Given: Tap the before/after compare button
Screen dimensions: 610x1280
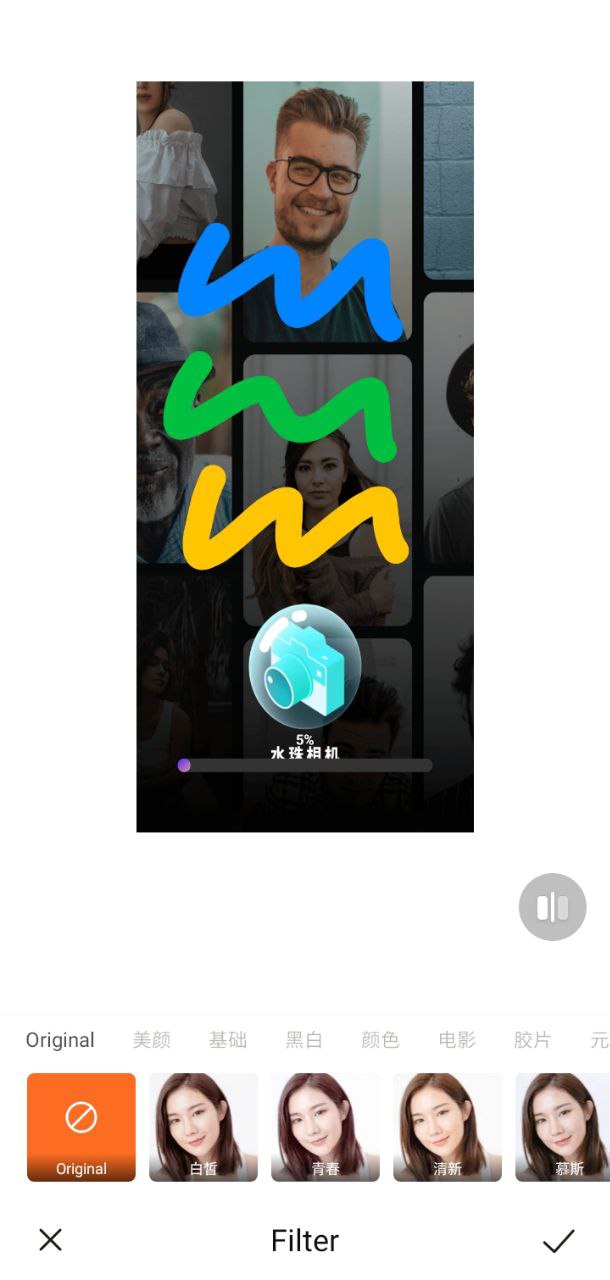Looking at the screenshot, I should tap(552, 907).
